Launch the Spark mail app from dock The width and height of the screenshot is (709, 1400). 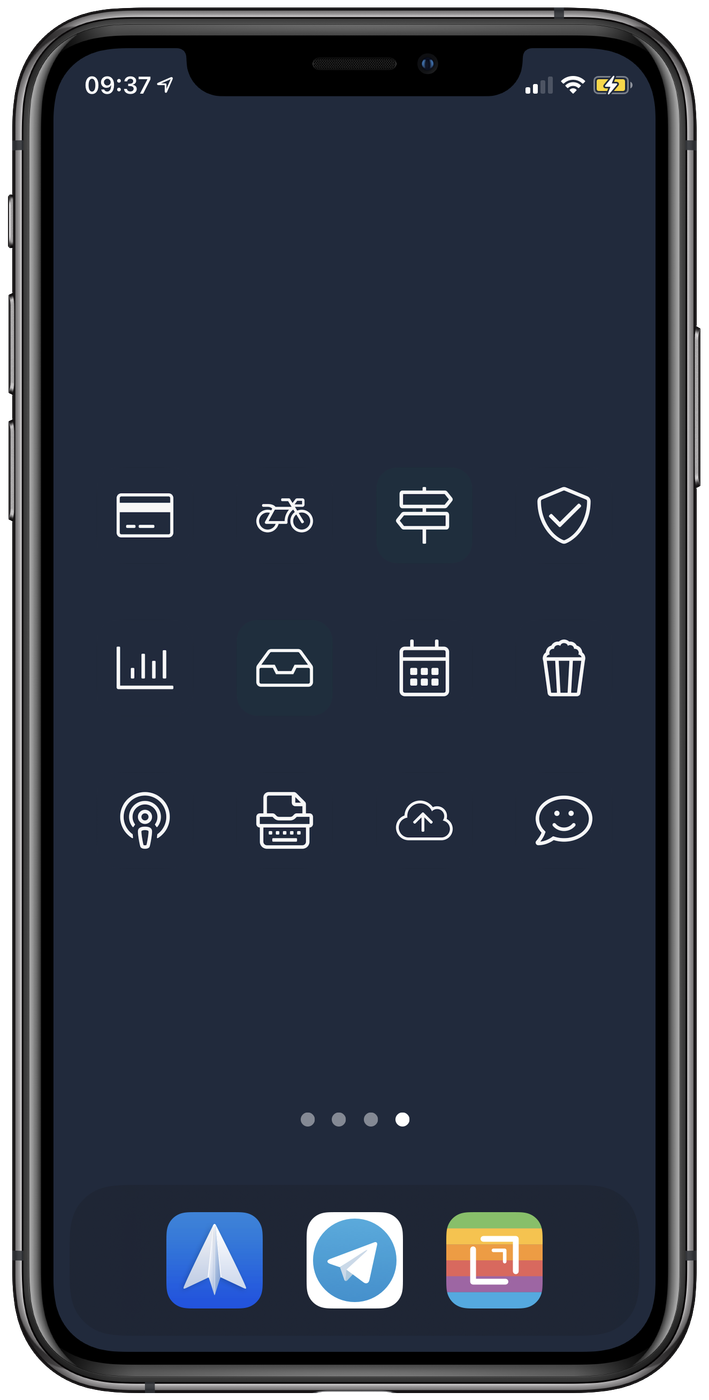[x=214, y=1260]
